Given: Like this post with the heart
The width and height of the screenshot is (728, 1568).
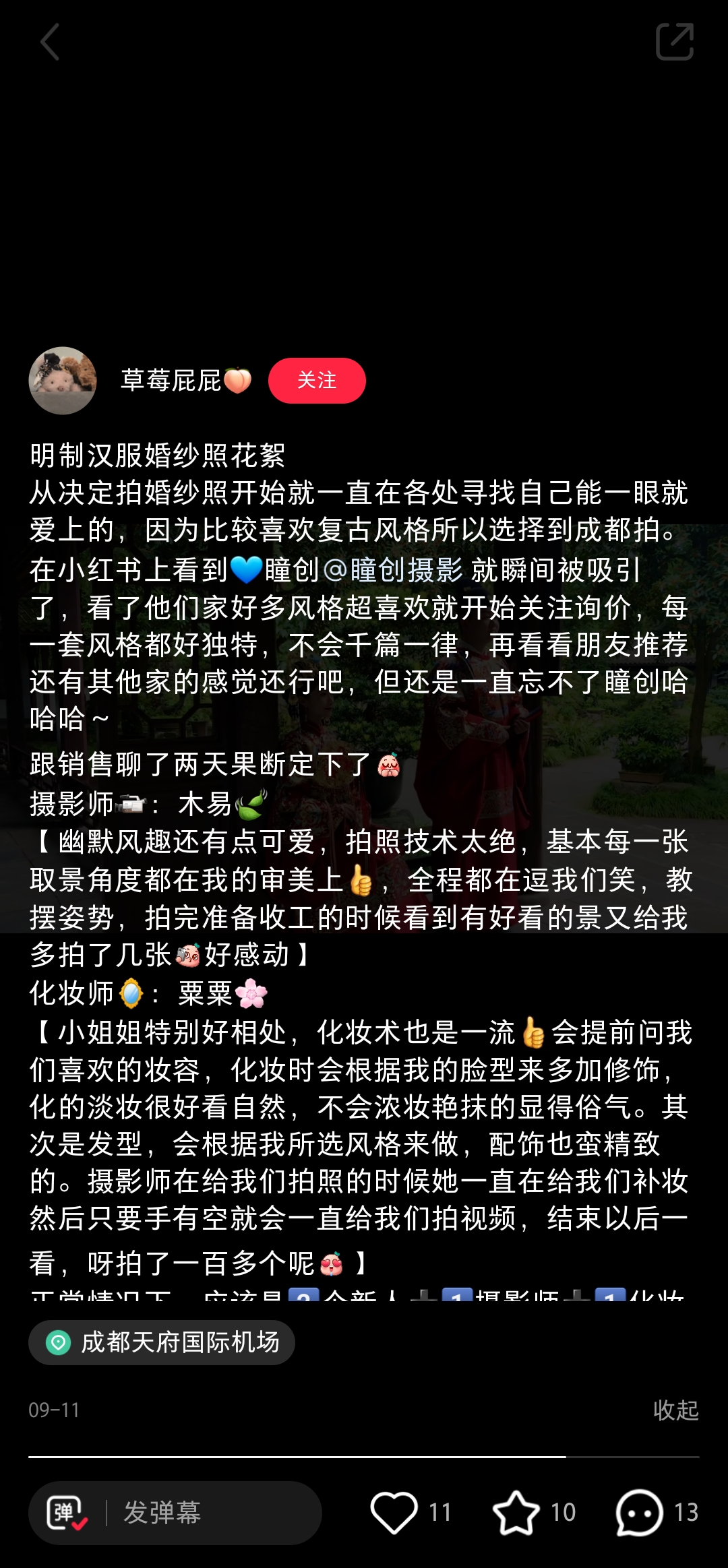Looking at the screenshot, I should [x=394, y=1513].
